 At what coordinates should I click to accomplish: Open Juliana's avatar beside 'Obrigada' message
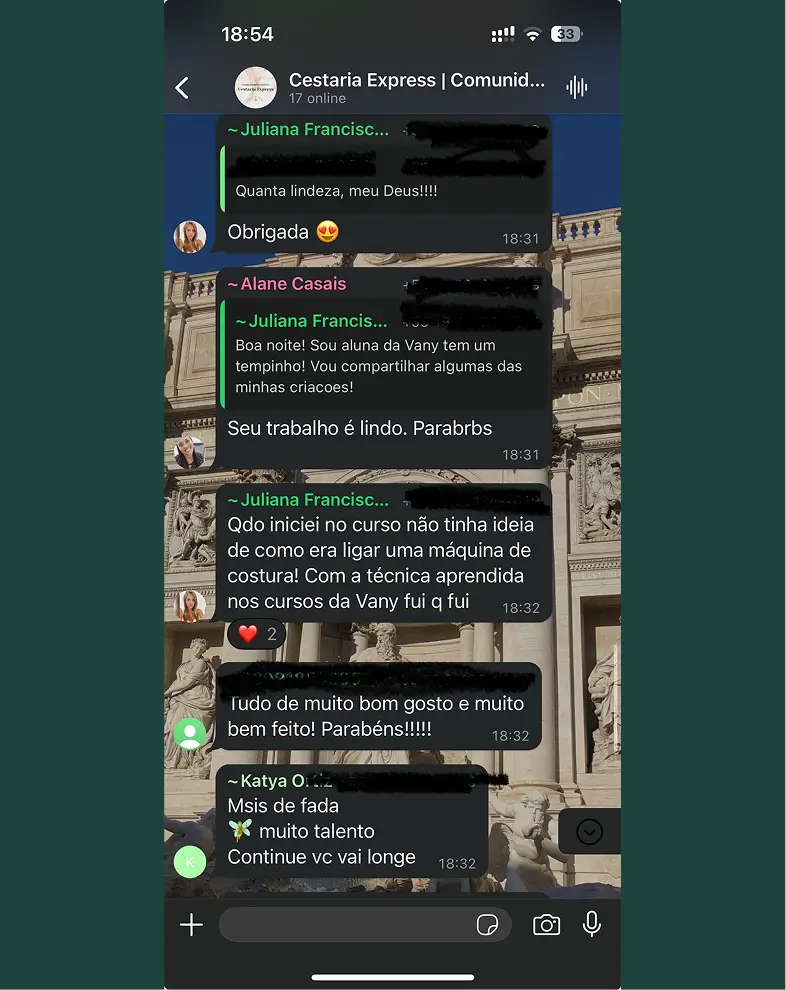190,237
